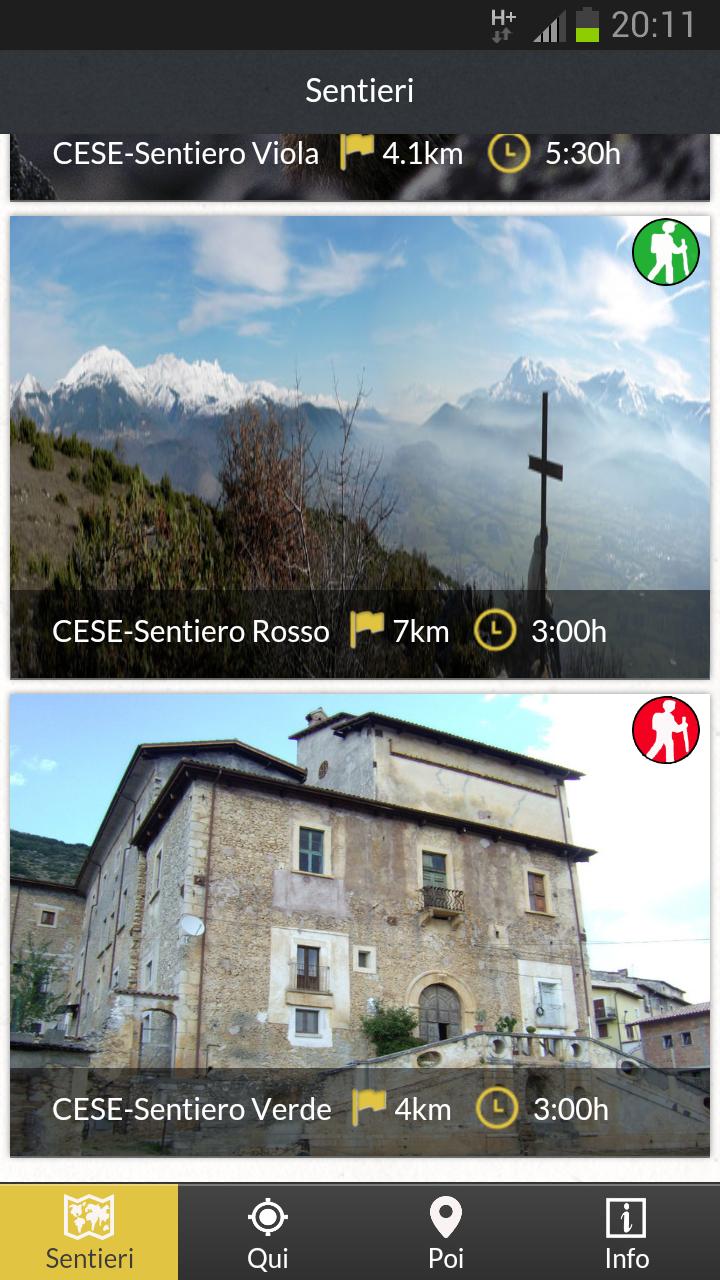Open the Info icon in bottom bar

coord(627,1218)
